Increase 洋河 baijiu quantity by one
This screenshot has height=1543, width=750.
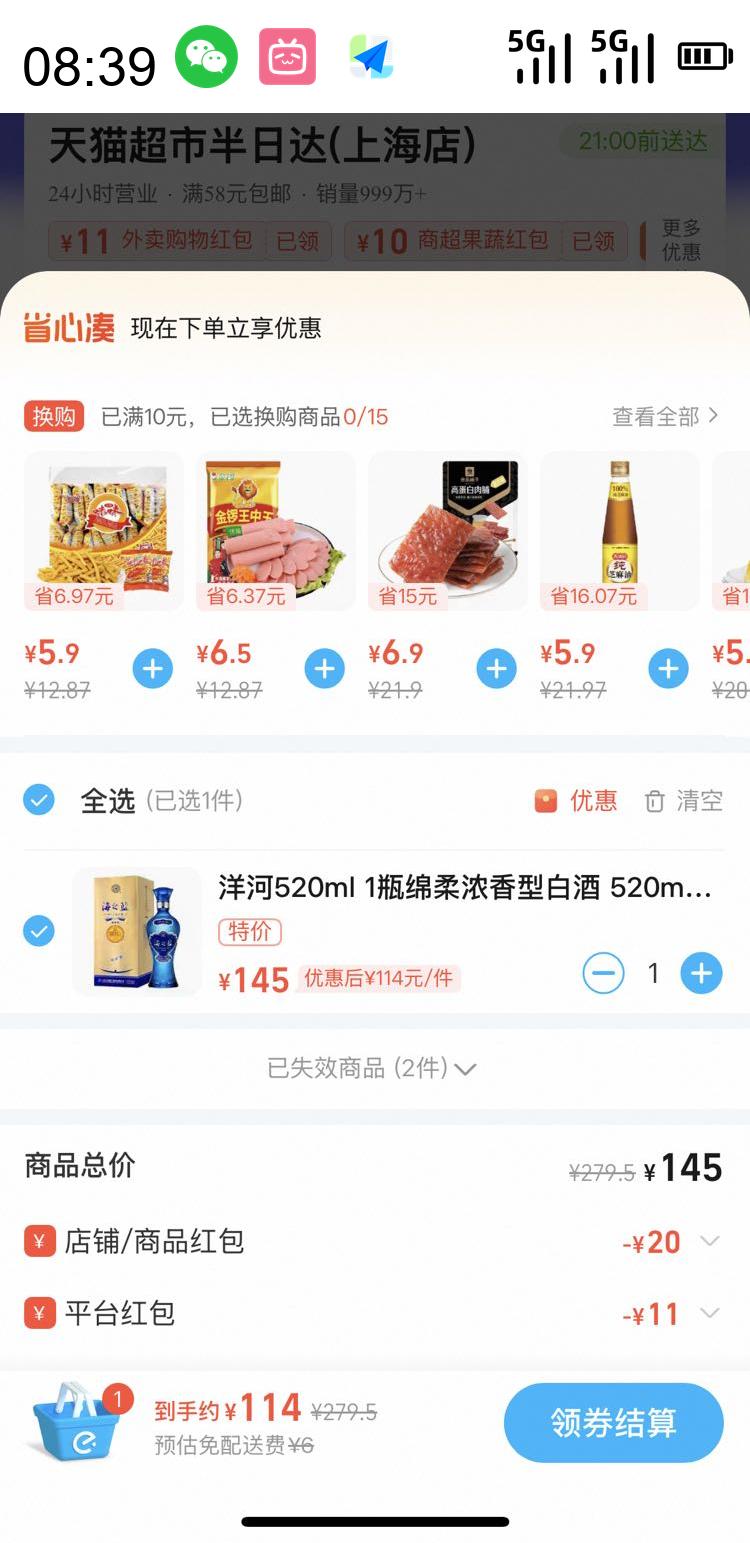(x=701, y=973)
